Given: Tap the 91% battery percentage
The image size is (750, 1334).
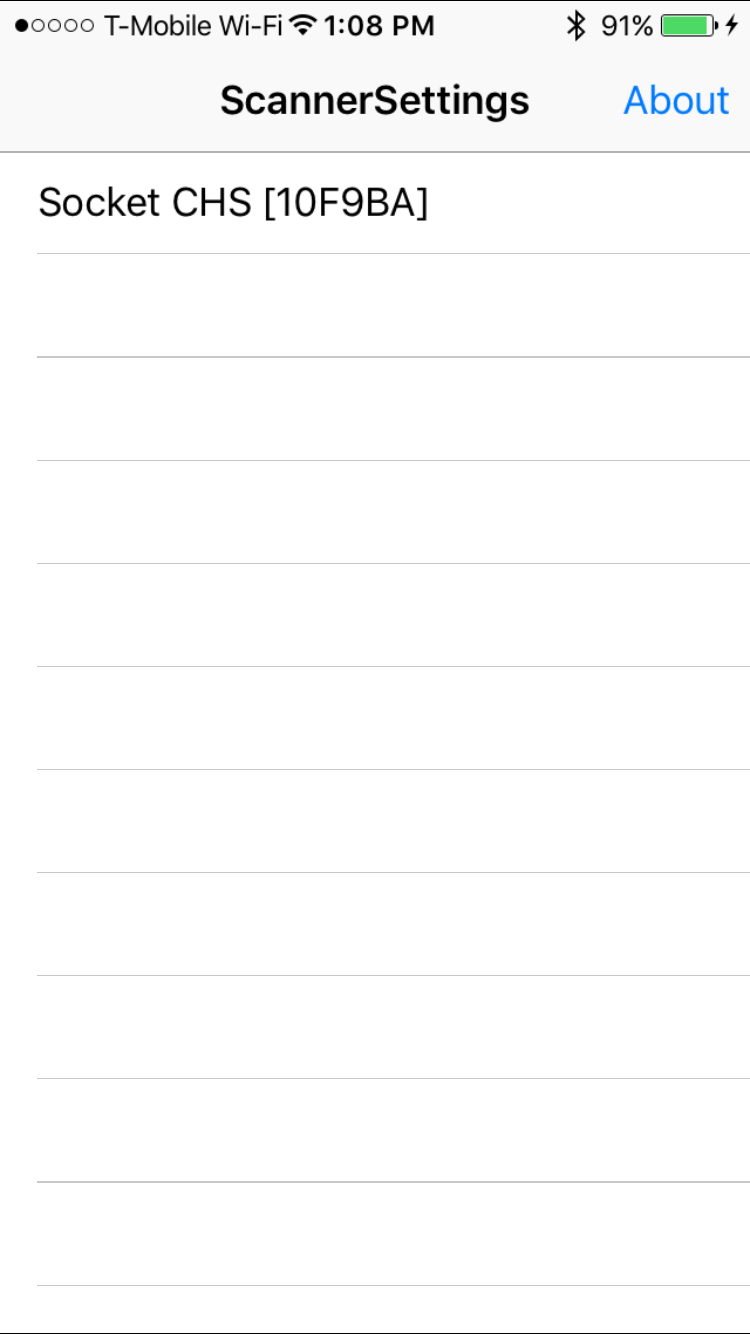Looking at the screenshot, I should coord(625,27).
